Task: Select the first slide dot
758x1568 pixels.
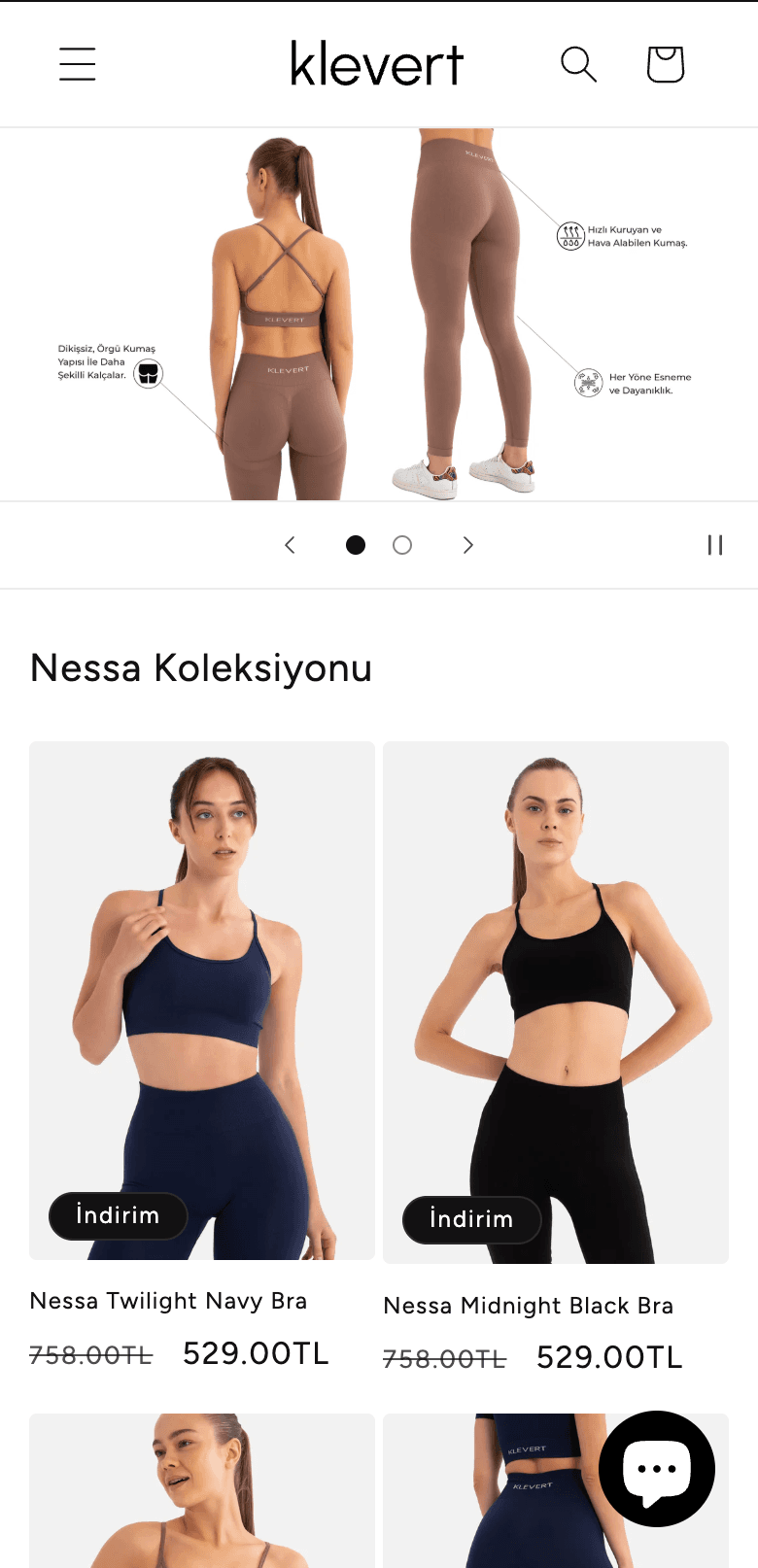Action: click(356, 545)
